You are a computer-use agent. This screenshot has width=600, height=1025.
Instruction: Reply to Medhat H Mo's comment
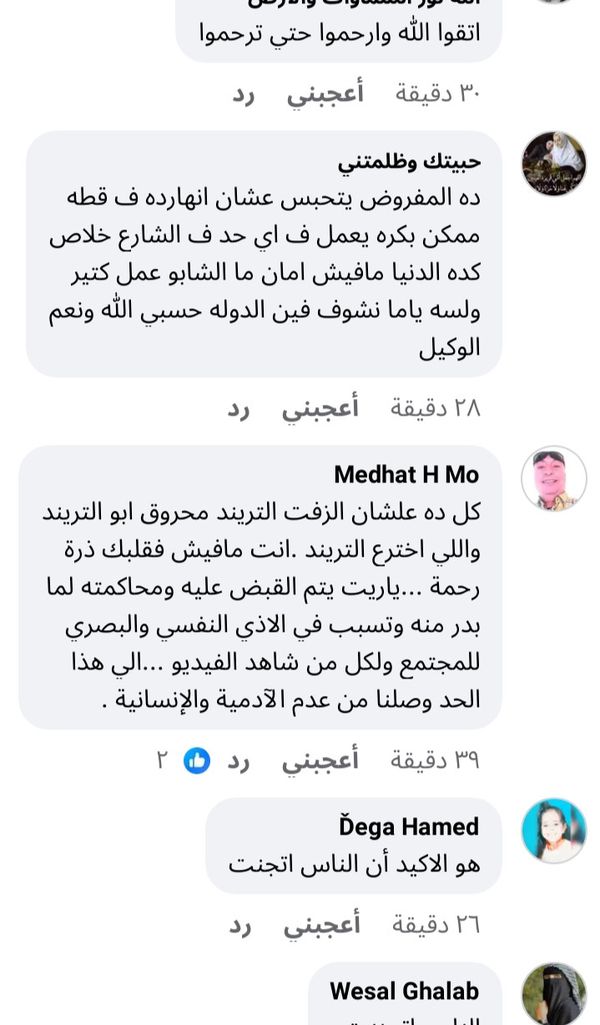click(238, 760)
